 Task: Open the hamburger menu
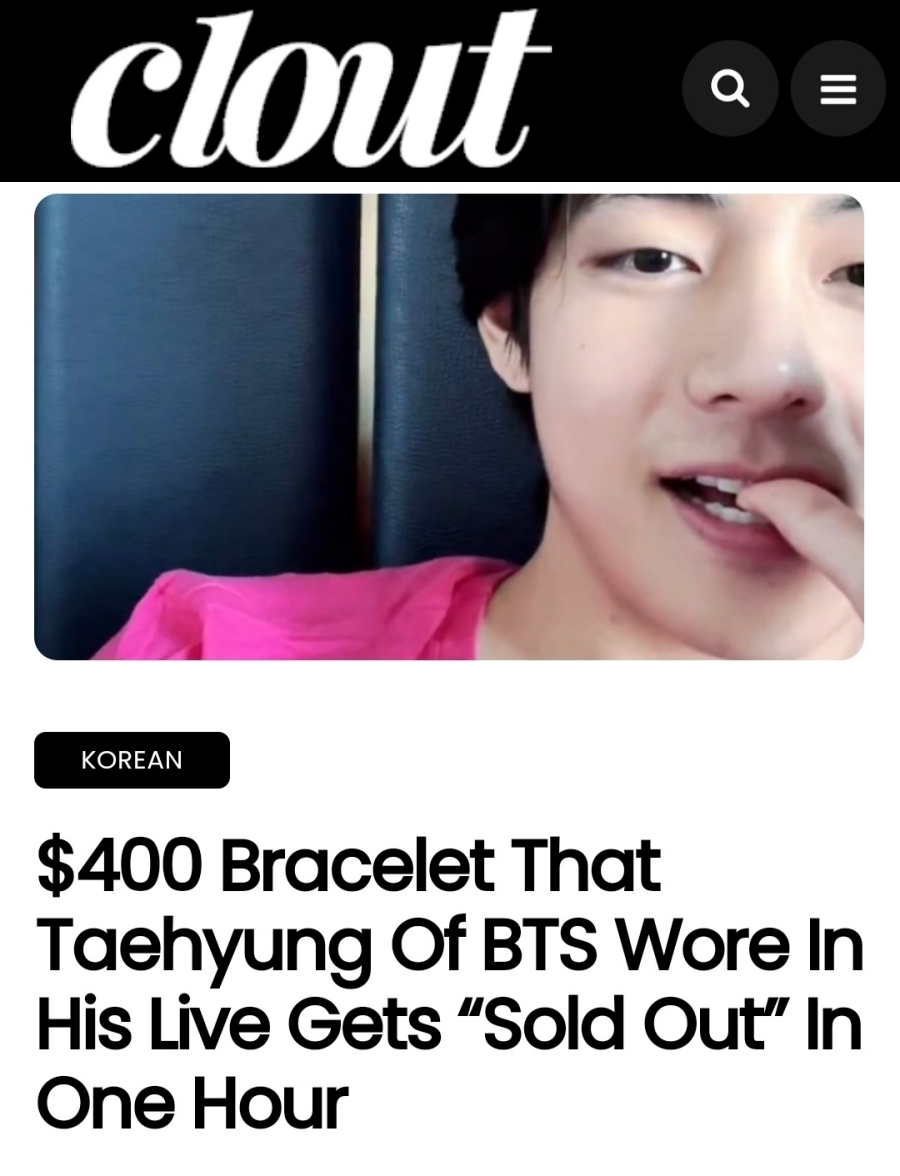pos(838,89)
